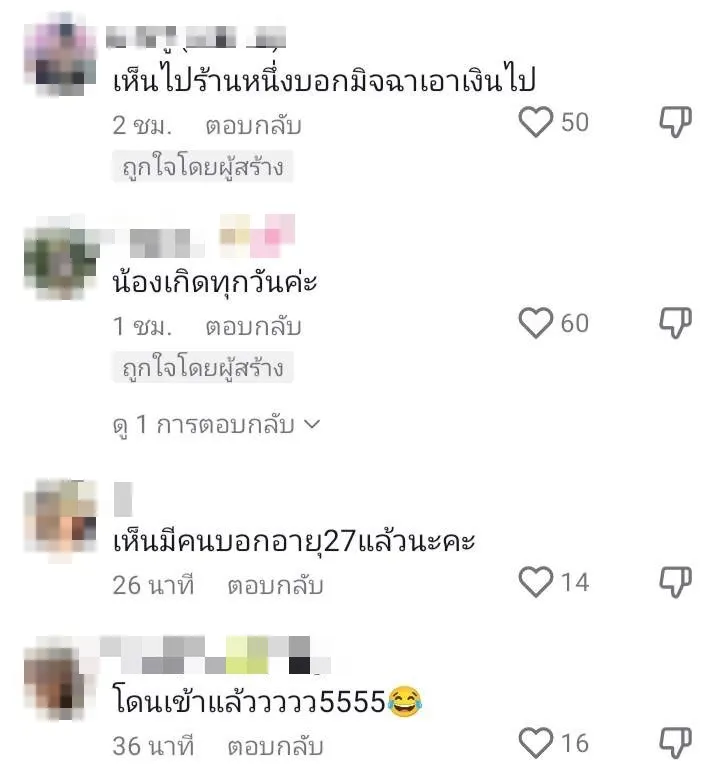
Task: Dislike the comment 'น้องเกิดทุกวันค่ะ'
Action: click(x=676, y=323)
